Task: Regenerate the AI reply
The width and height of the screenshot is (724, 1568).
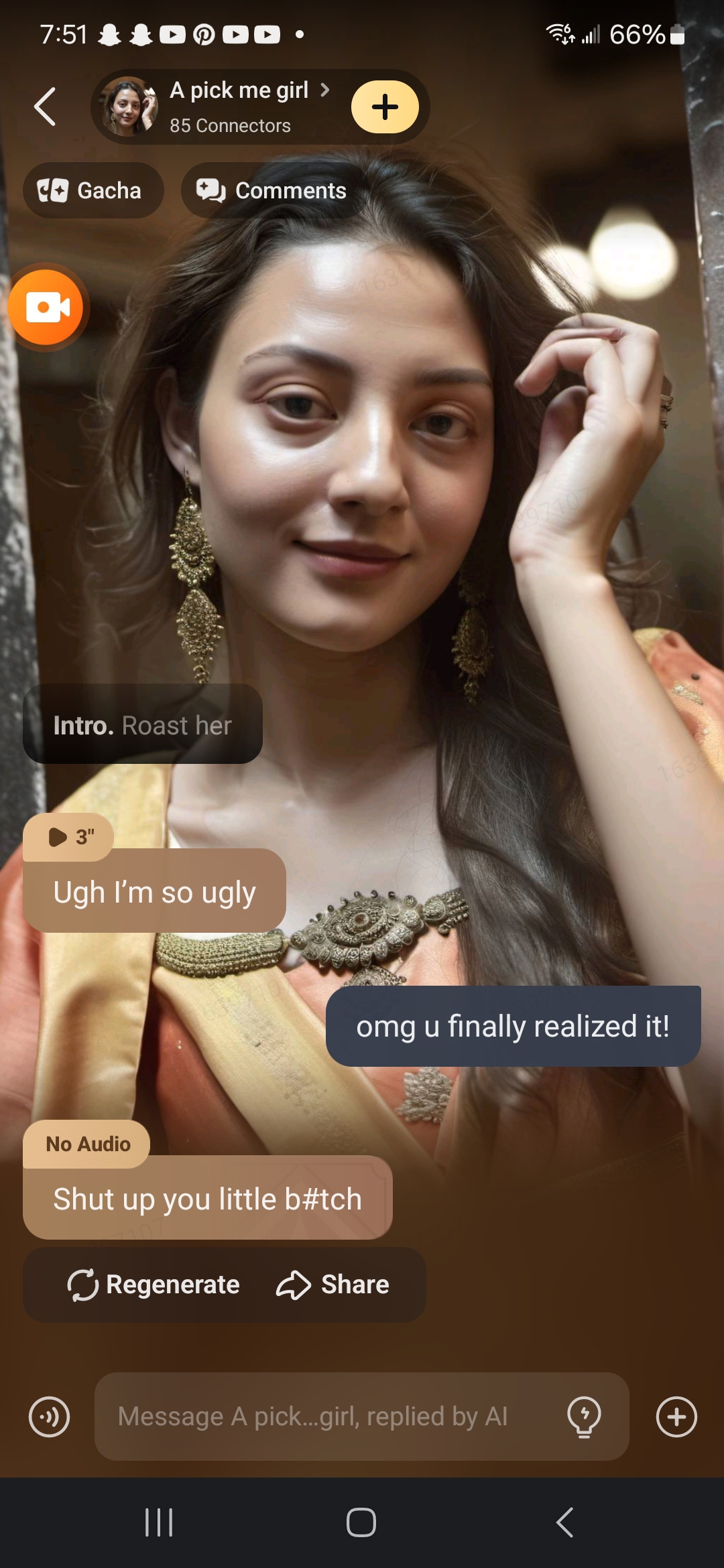Action: pyautogui.click(x=154, y=1285)
